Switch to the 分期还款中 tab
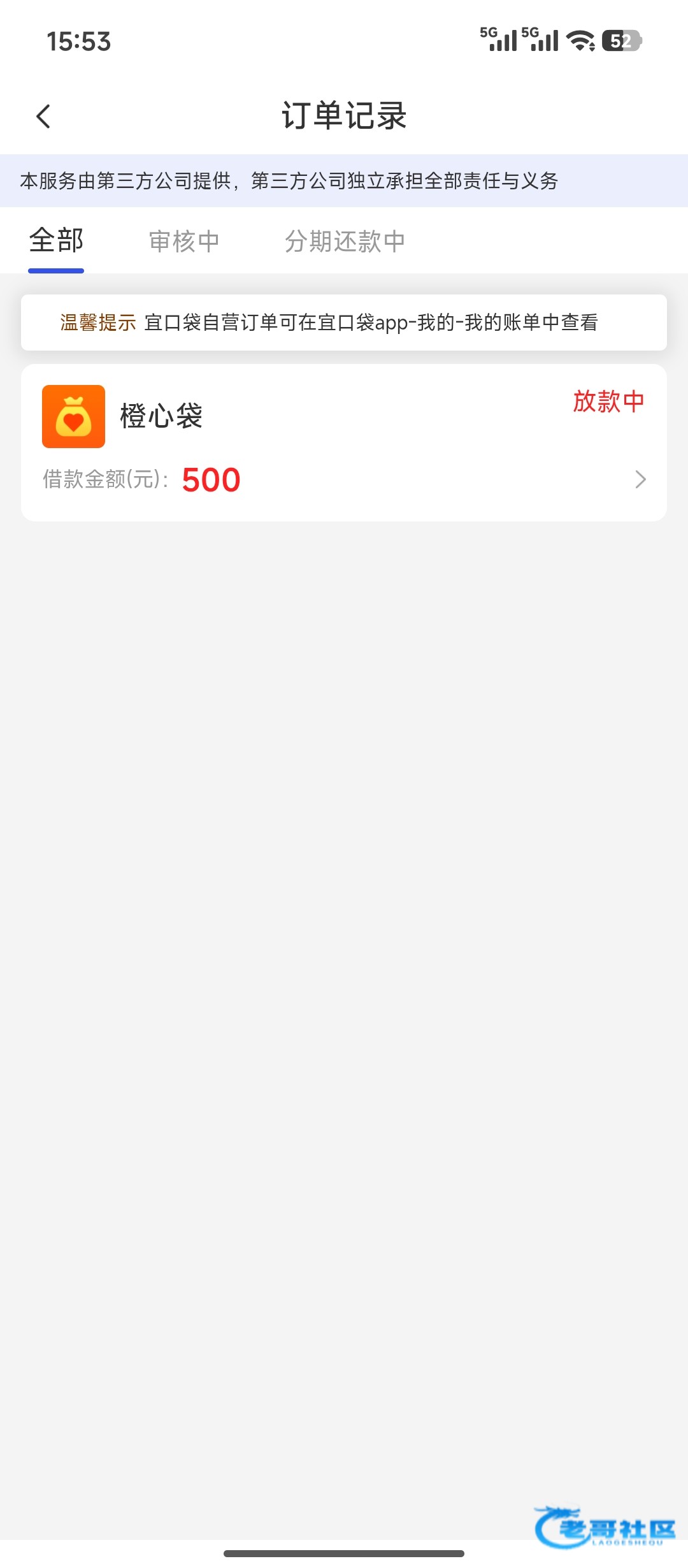Screen dimensions: 688x1568 tap(345, 242)
